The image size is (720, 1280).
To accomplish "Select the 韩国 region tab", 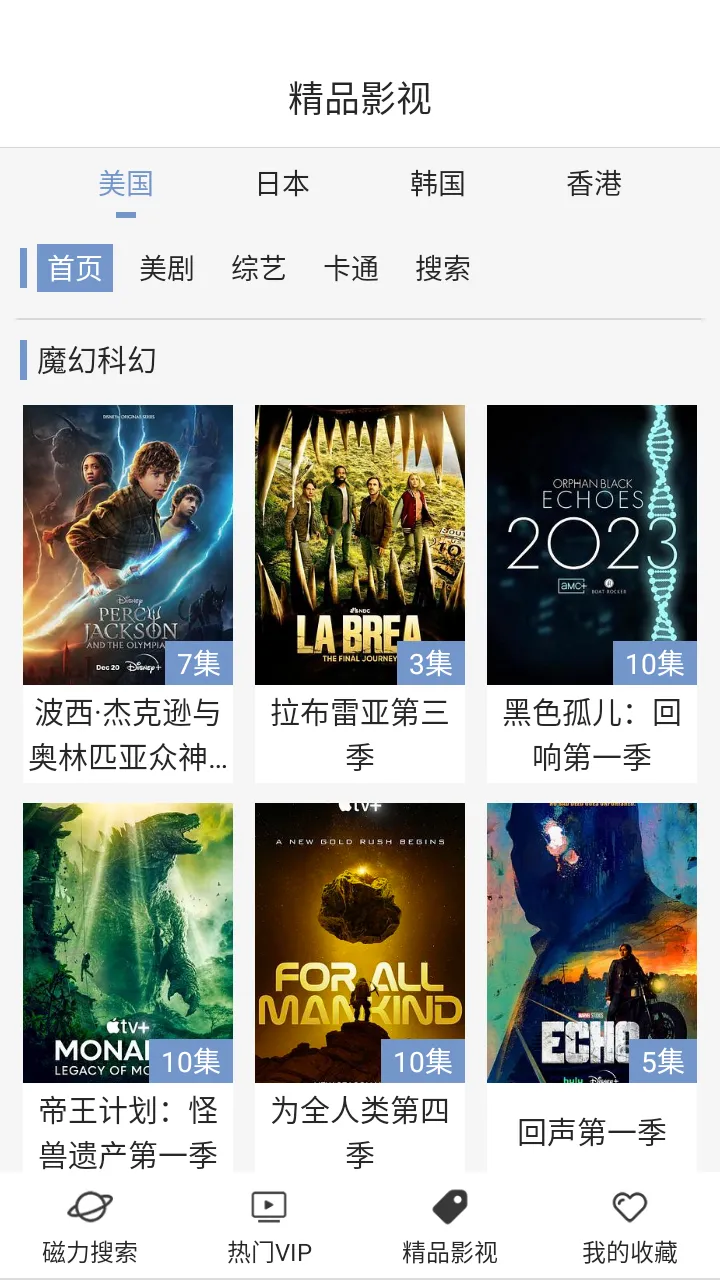I will click(x=437, y=184).
